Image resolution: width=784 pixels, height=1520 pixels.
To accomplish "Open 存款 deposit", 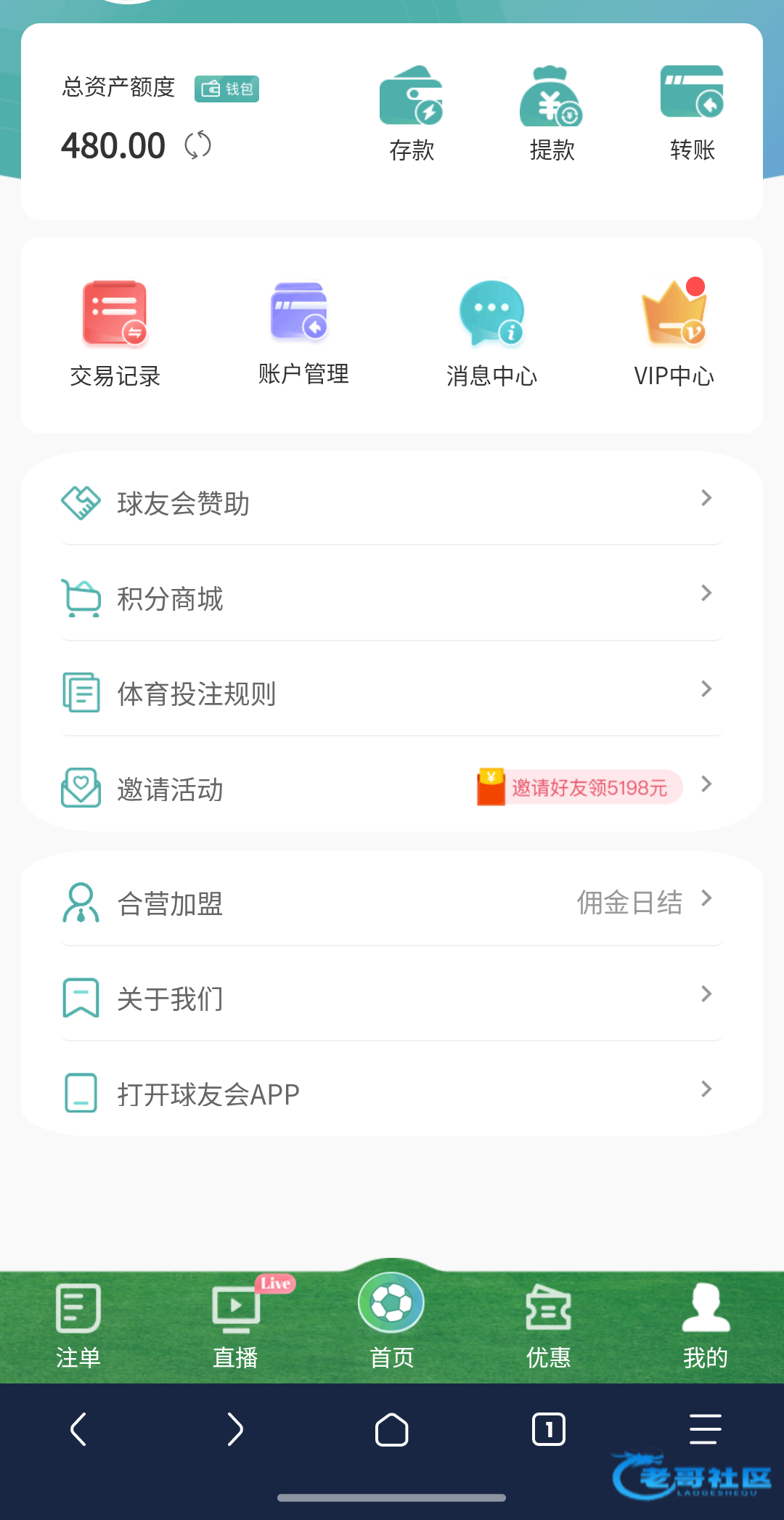I will pyautogui.click(x=412, y=113).
